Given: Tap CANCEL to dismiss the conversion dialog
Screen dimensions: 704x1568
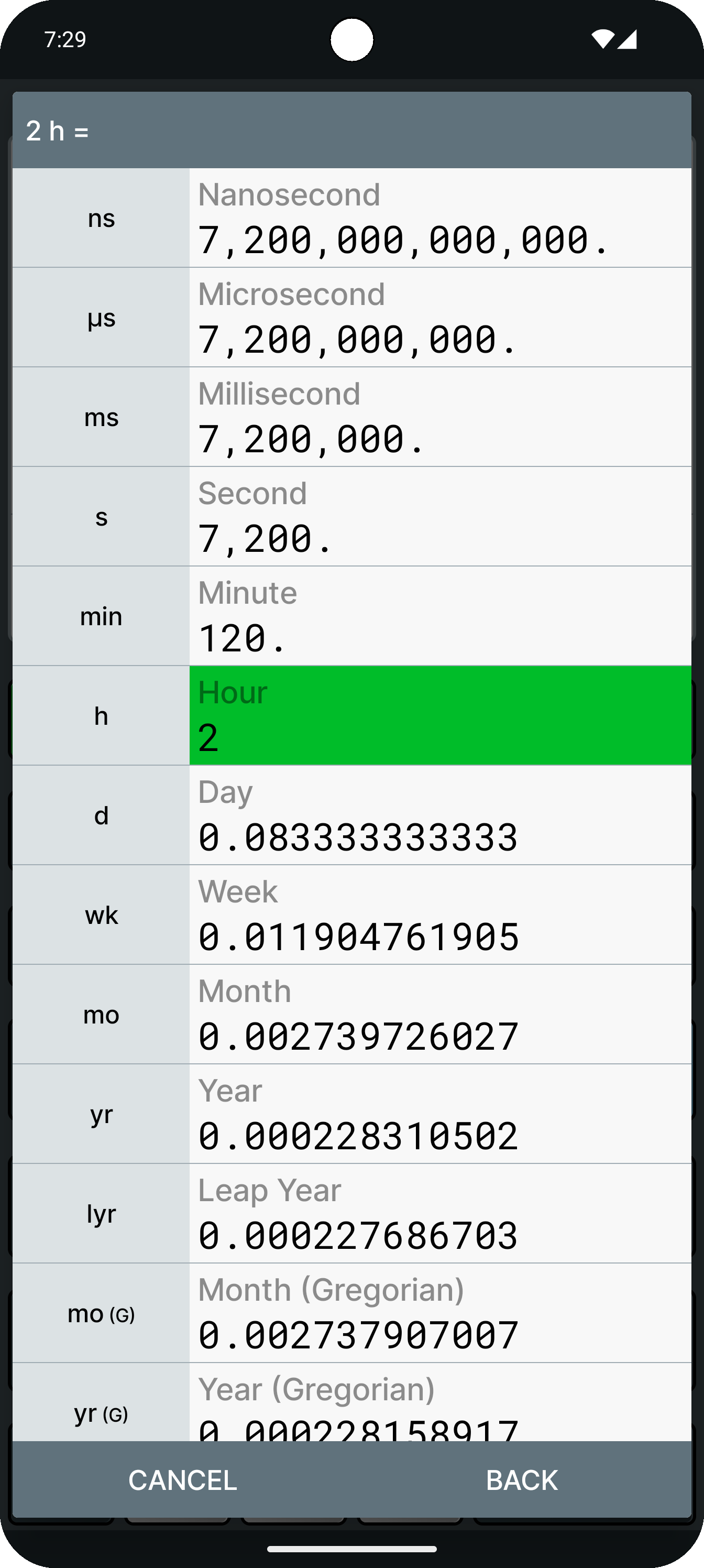Looking at the screenshot, I should point(182,1480).
